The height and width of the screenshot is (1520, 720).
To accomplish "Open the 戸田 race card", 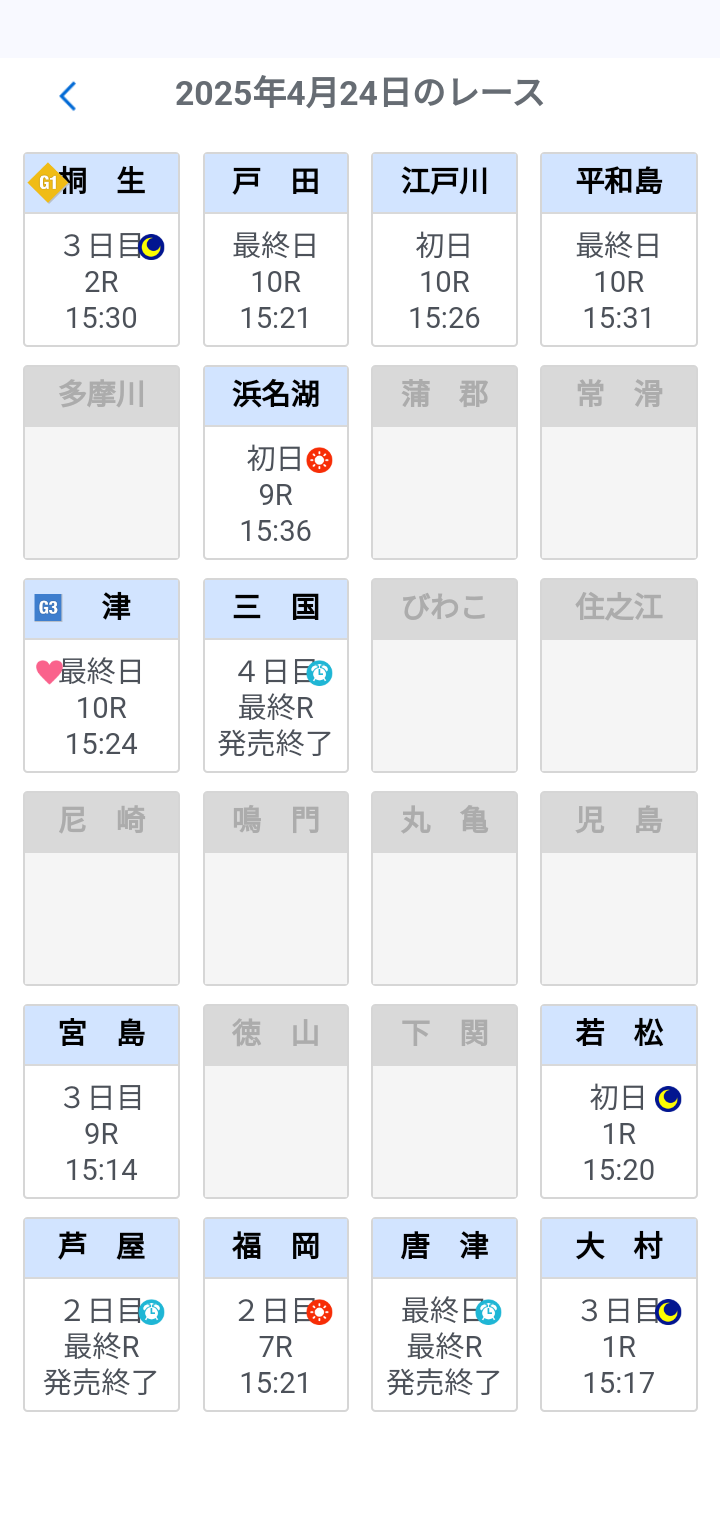I will 276,250.
